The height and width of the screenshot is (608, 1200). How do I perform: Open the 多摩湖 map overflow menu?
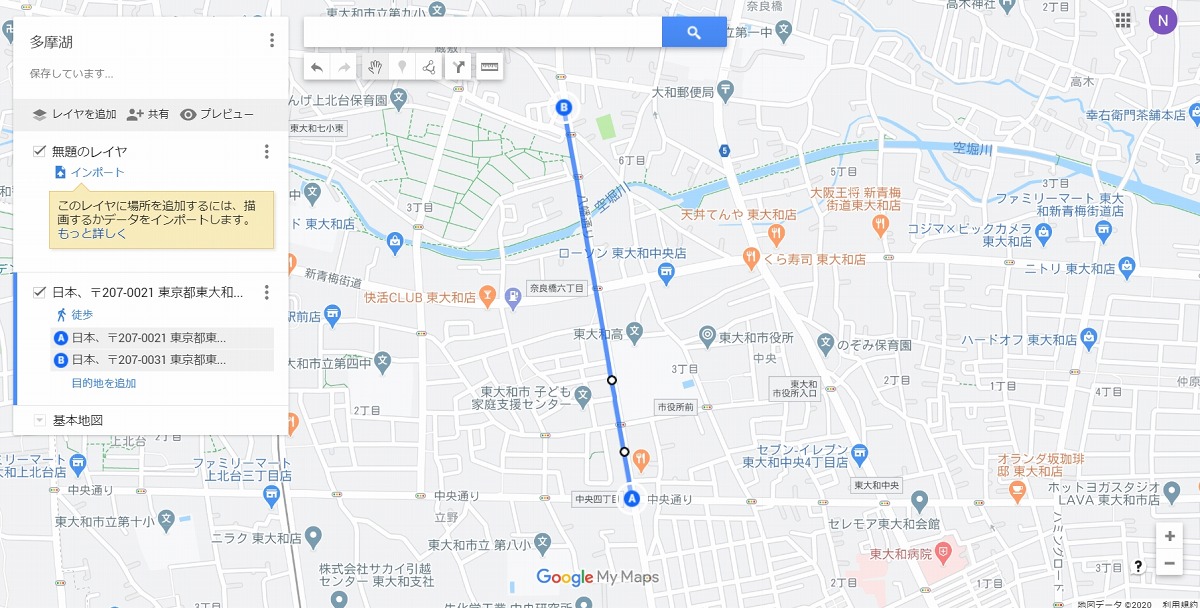pos(271,41)
